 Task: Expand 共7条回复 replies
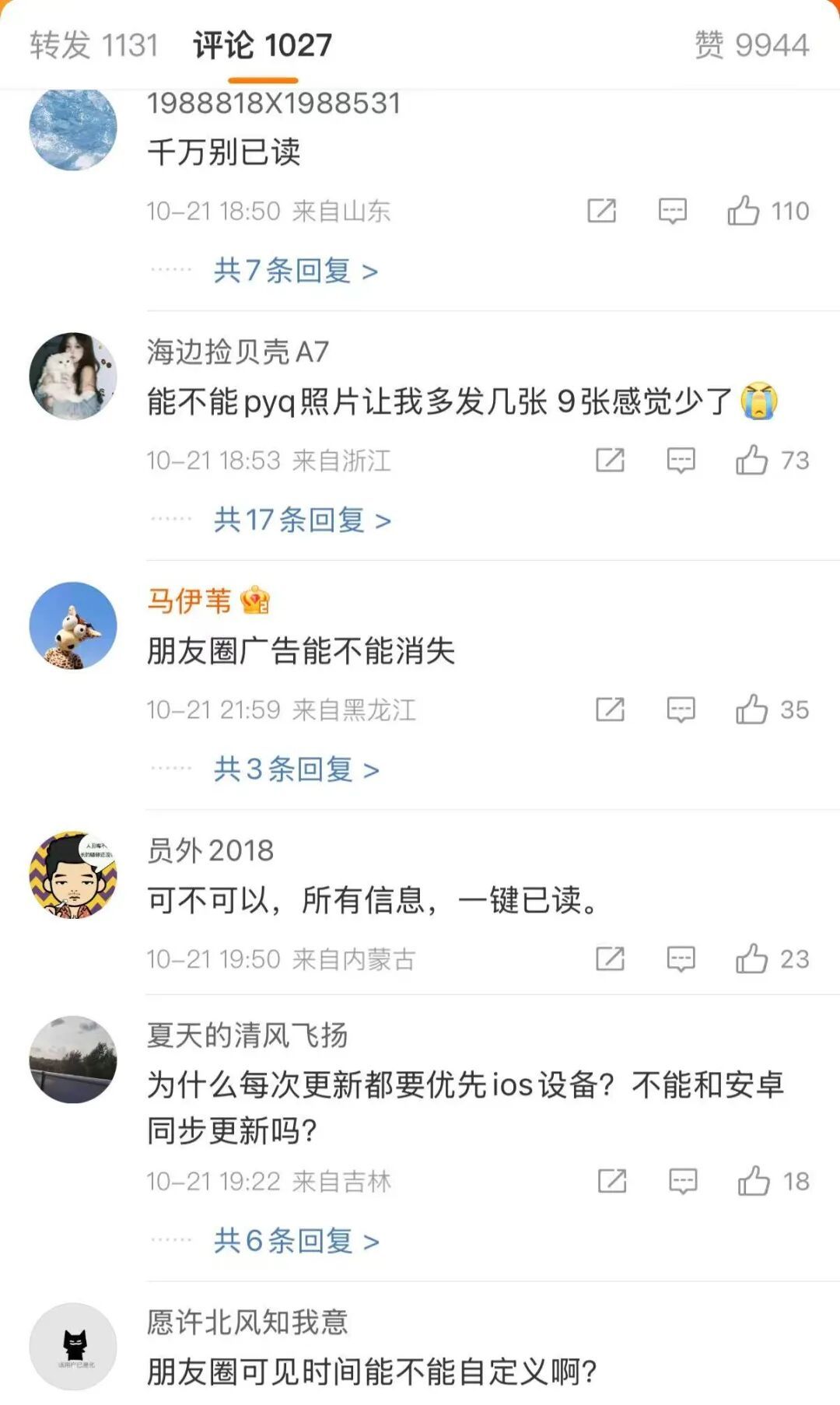[296, 271]
